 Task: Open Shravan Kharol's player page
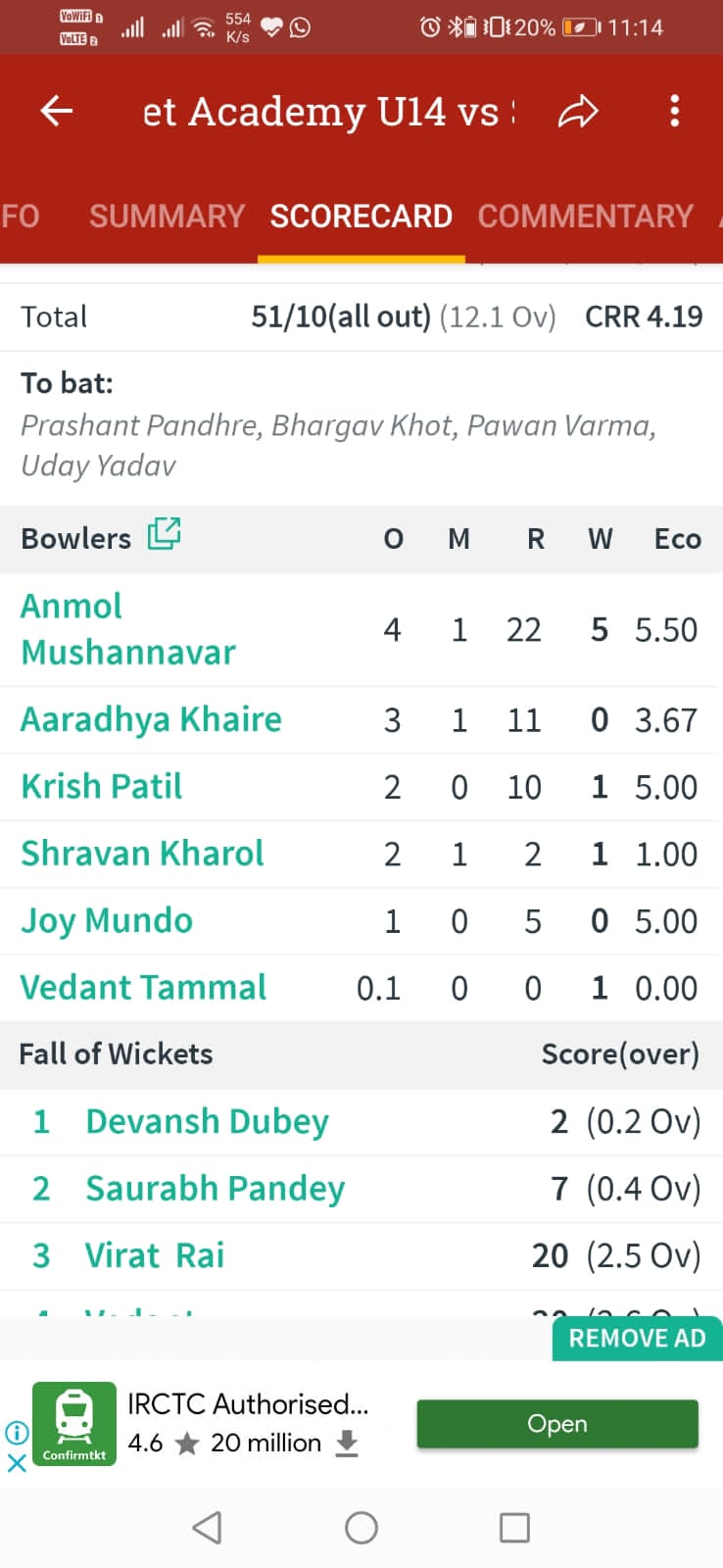coord(142,854)
